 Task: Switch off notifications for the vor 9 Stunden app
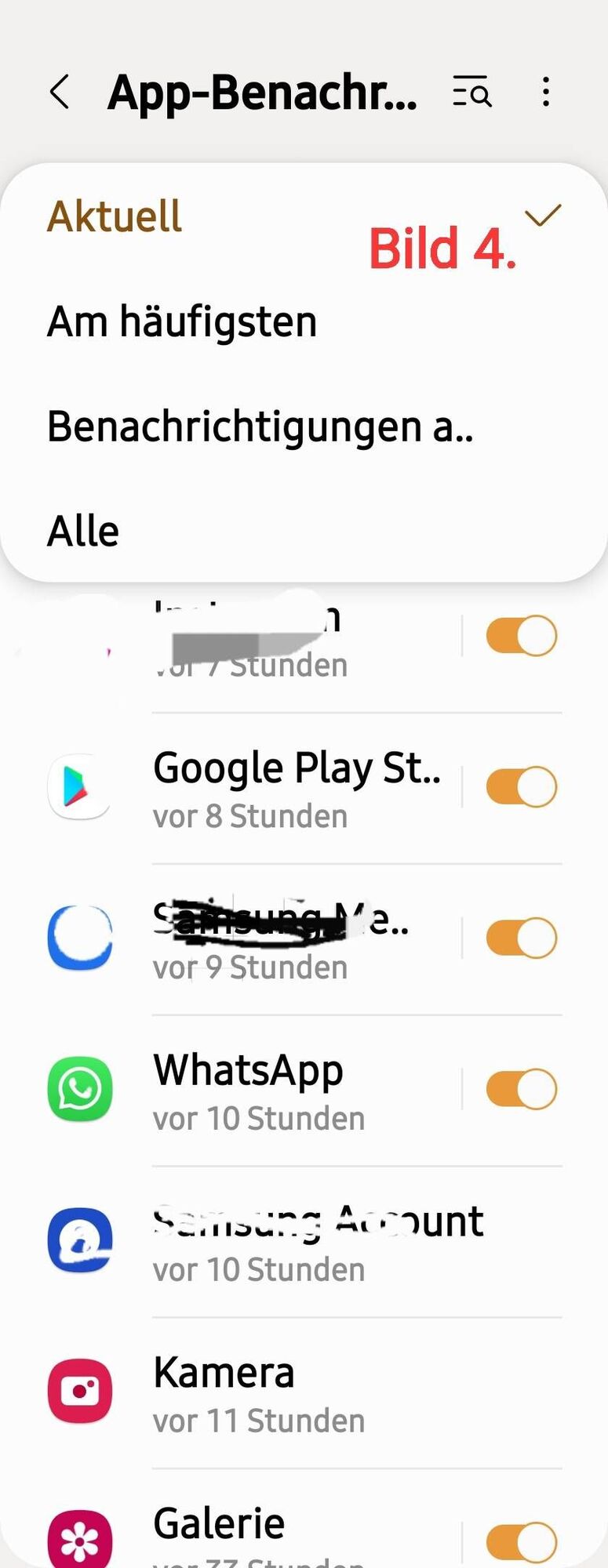click(522, 938)
